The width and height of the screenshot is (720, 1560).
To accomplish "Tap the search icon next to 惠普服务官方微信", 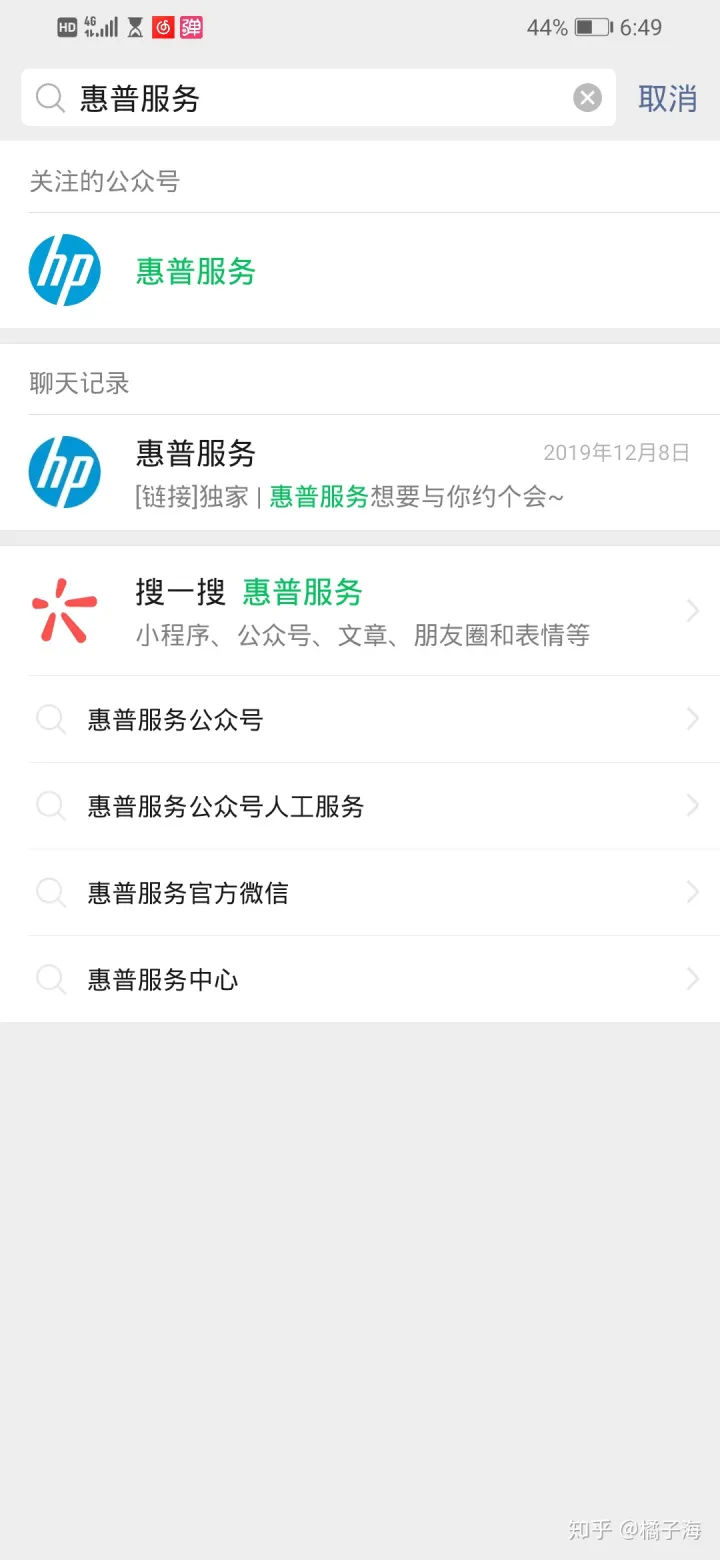I will pos(50,893).
